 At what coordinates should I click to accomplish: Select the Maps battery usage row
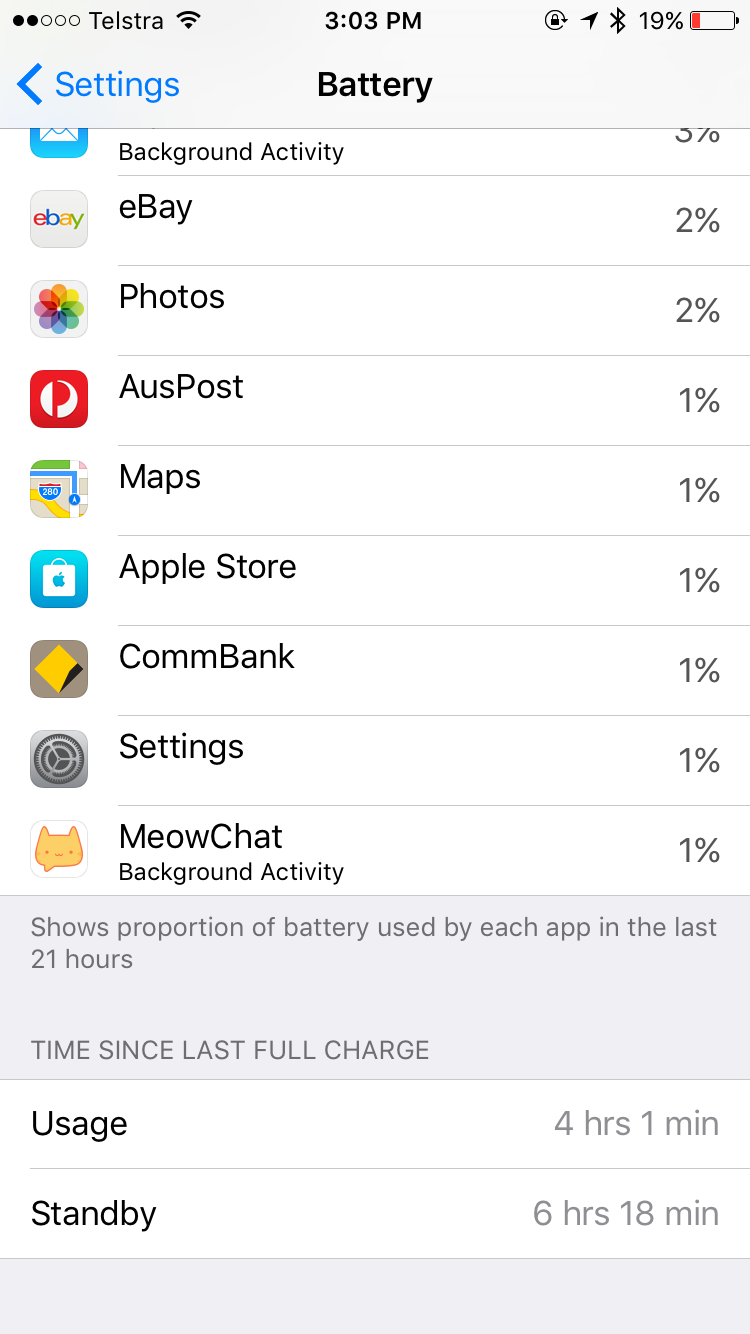pos(375,491)
